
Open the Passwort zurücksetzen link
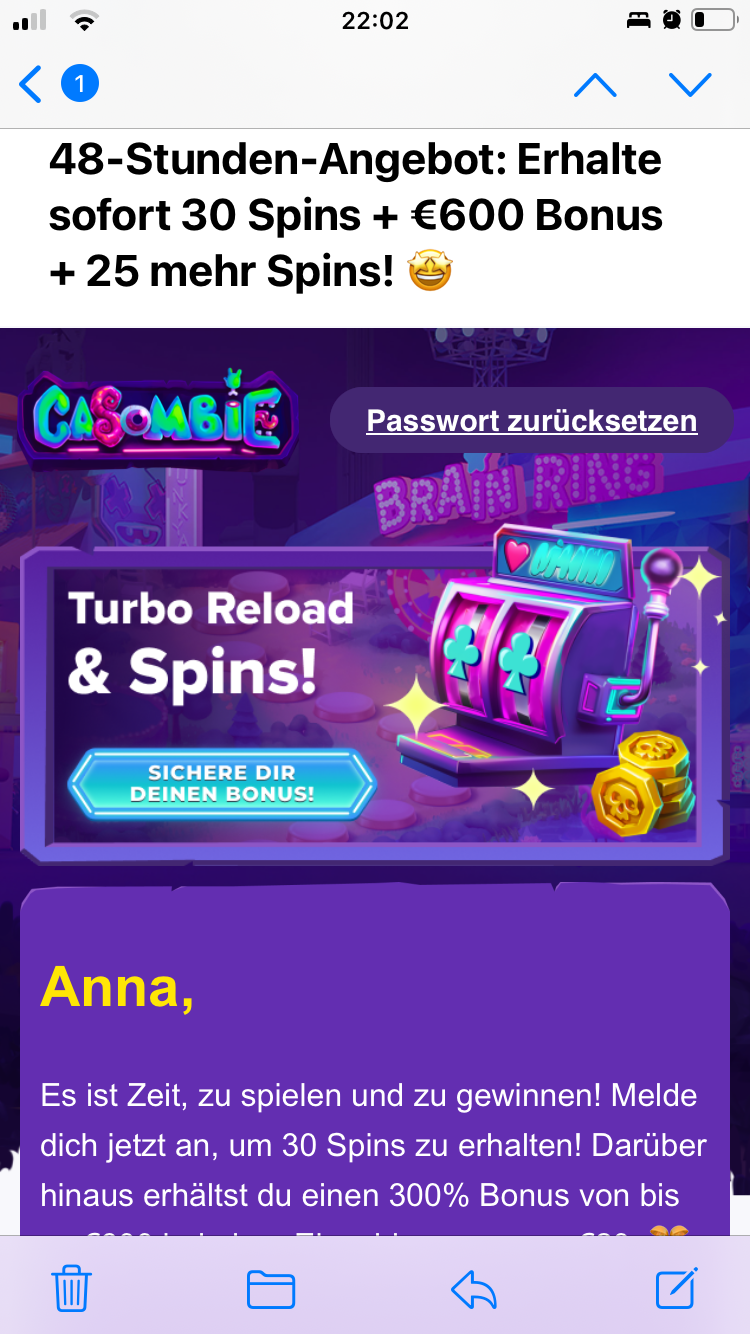pyautogui.click(x=531, y=421)
